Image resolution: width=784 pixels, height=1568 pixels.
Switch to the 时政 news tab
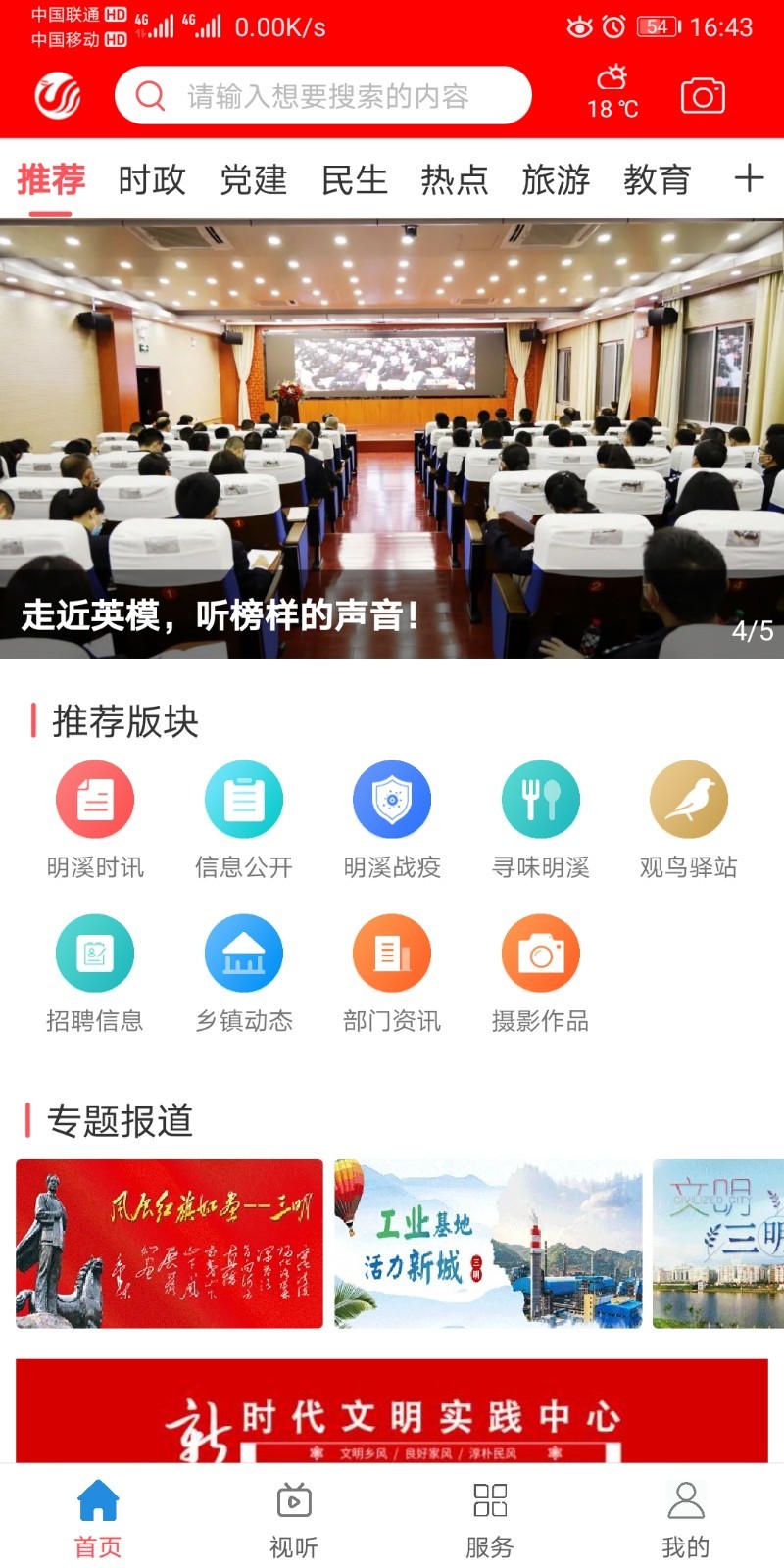point(152,179)
